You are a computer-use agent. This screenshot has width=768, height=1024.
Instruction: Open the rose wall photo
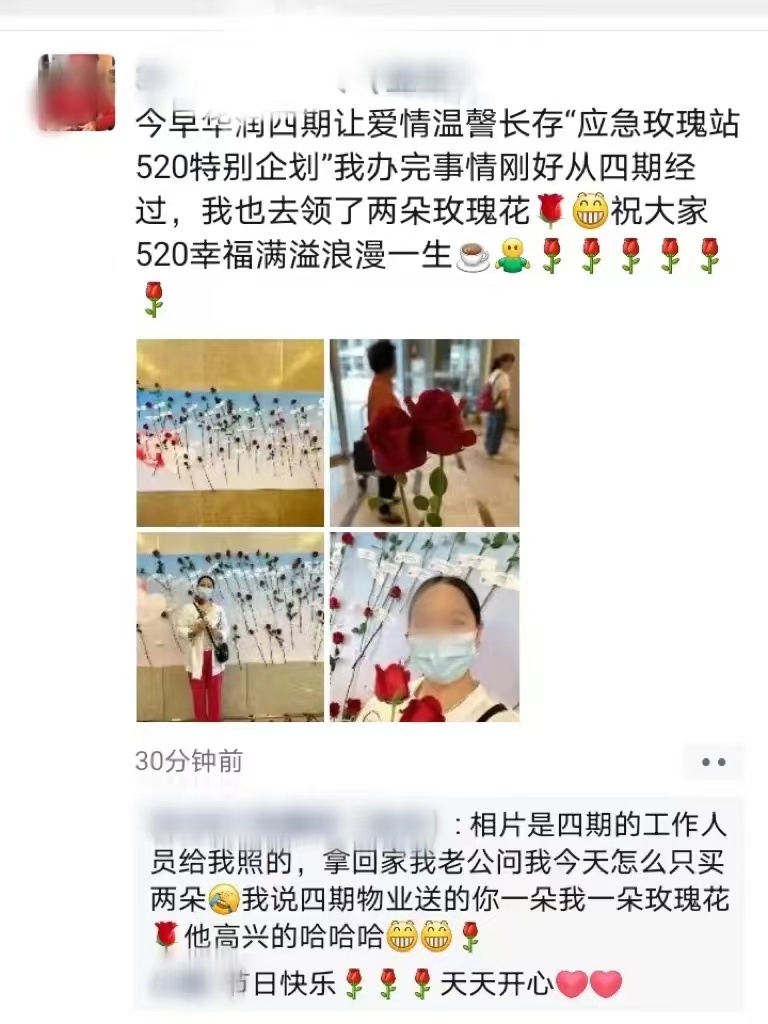[x=230, y=433]
